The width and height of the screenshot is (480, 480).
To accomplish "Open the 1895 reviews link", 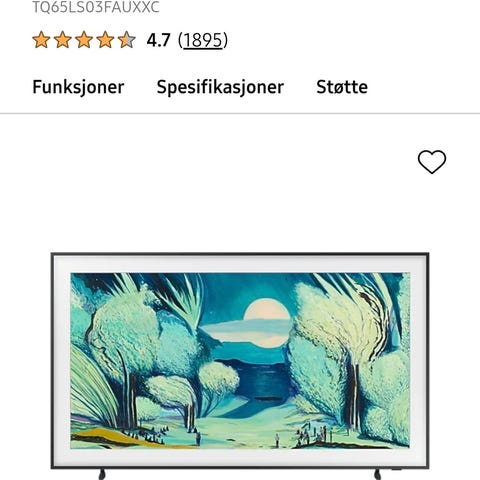I will 203,40.
